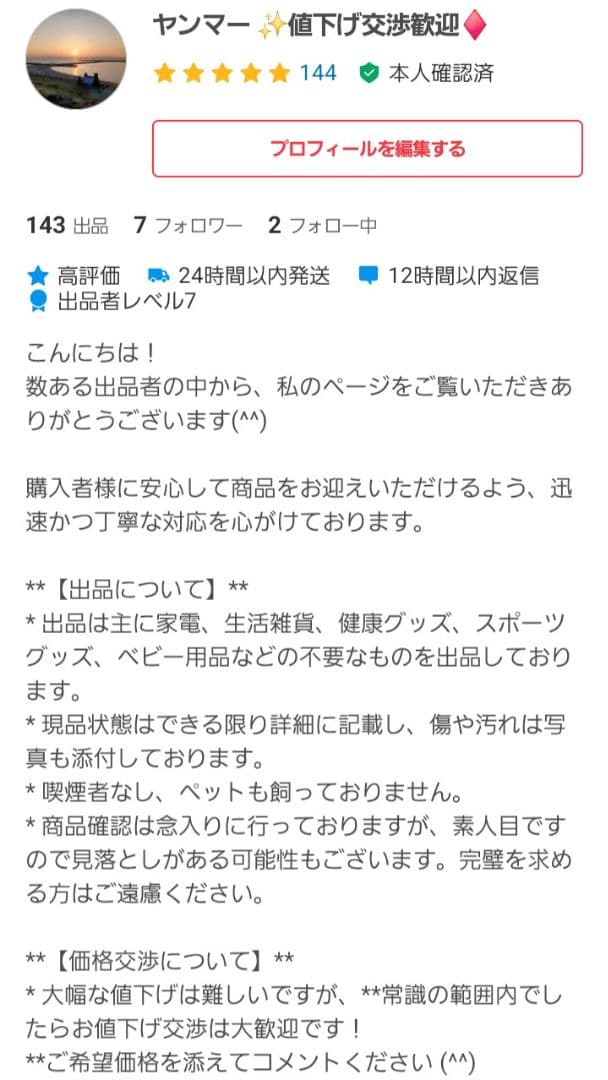View the 7 フォロワー list
The height and width of the screenshot is (1080, 608).
click(188, 226)
